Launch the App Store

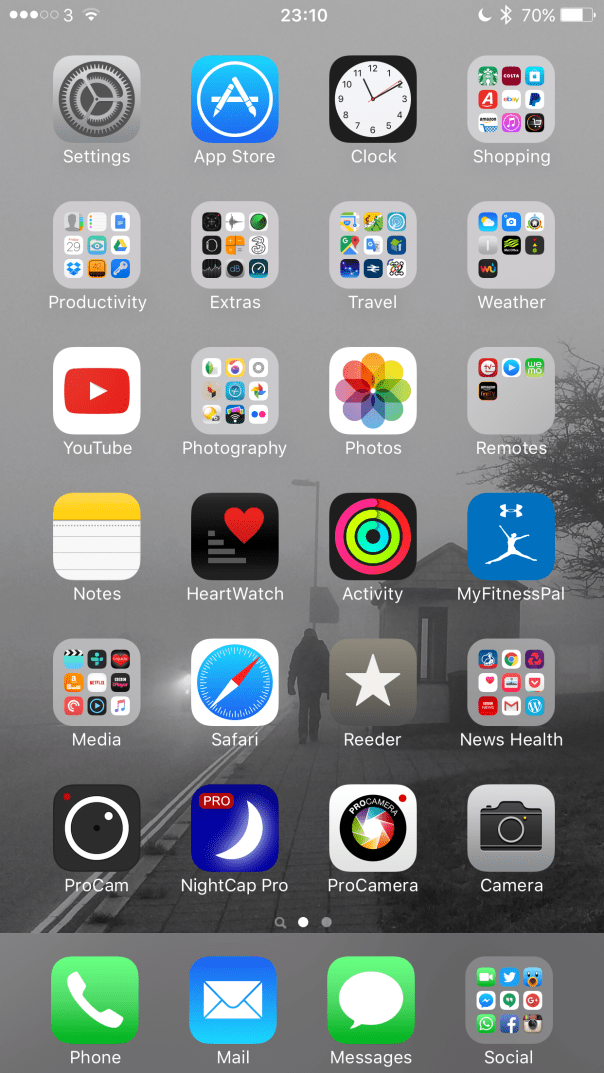(x=235, y=99)
